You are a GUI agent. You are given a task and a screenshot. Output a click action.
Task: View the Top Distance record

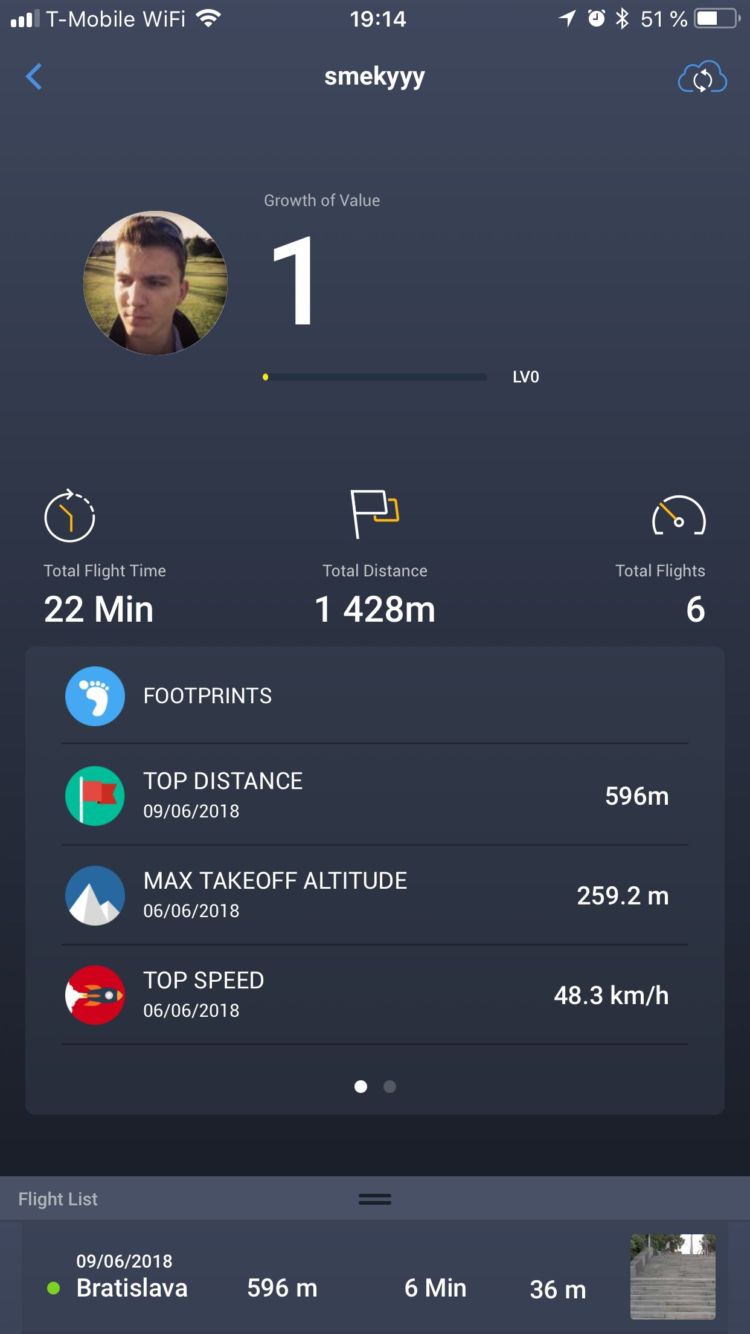point(374,795)
